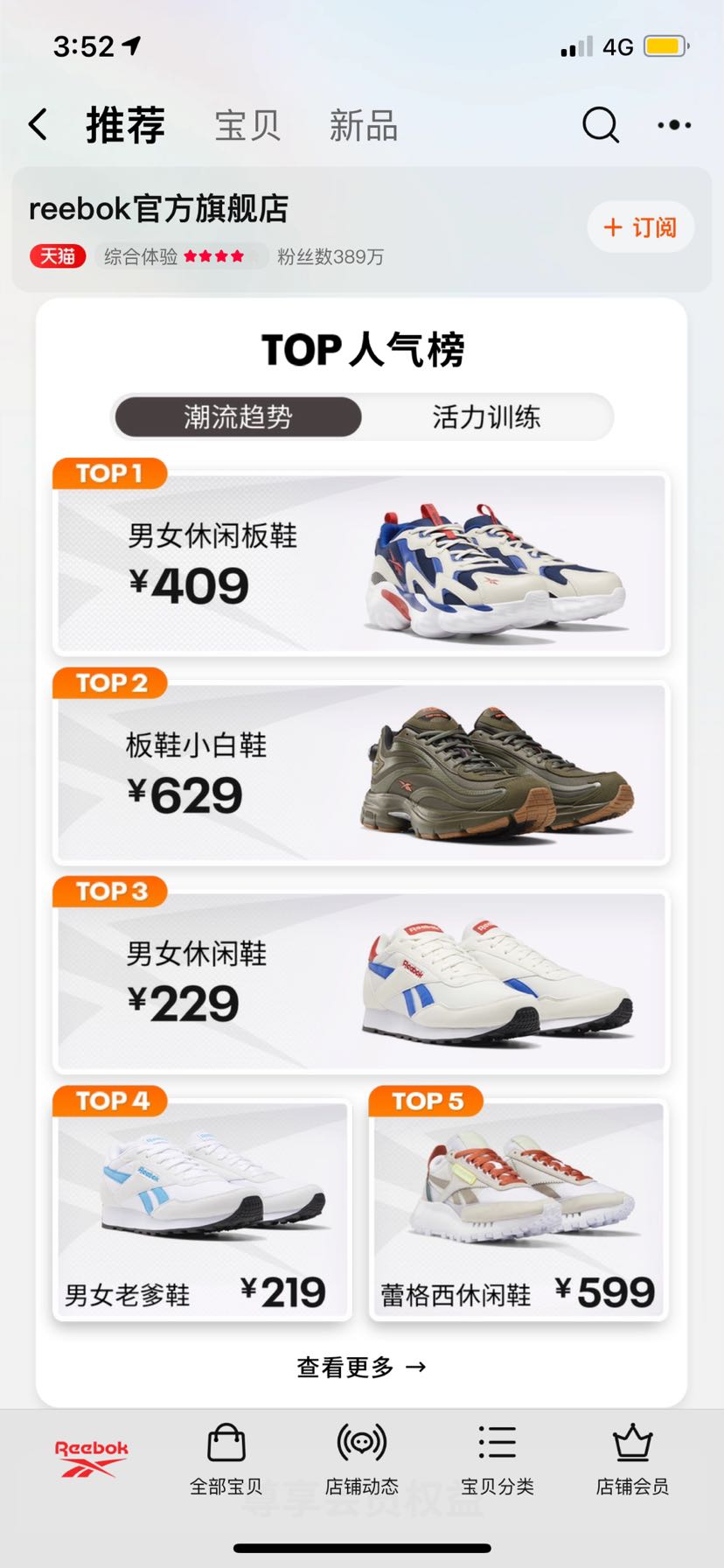The height and width of the screenshot is (1568, 724).
Task: Tap the 订阅 subscribe button
Action: point(640,227)
